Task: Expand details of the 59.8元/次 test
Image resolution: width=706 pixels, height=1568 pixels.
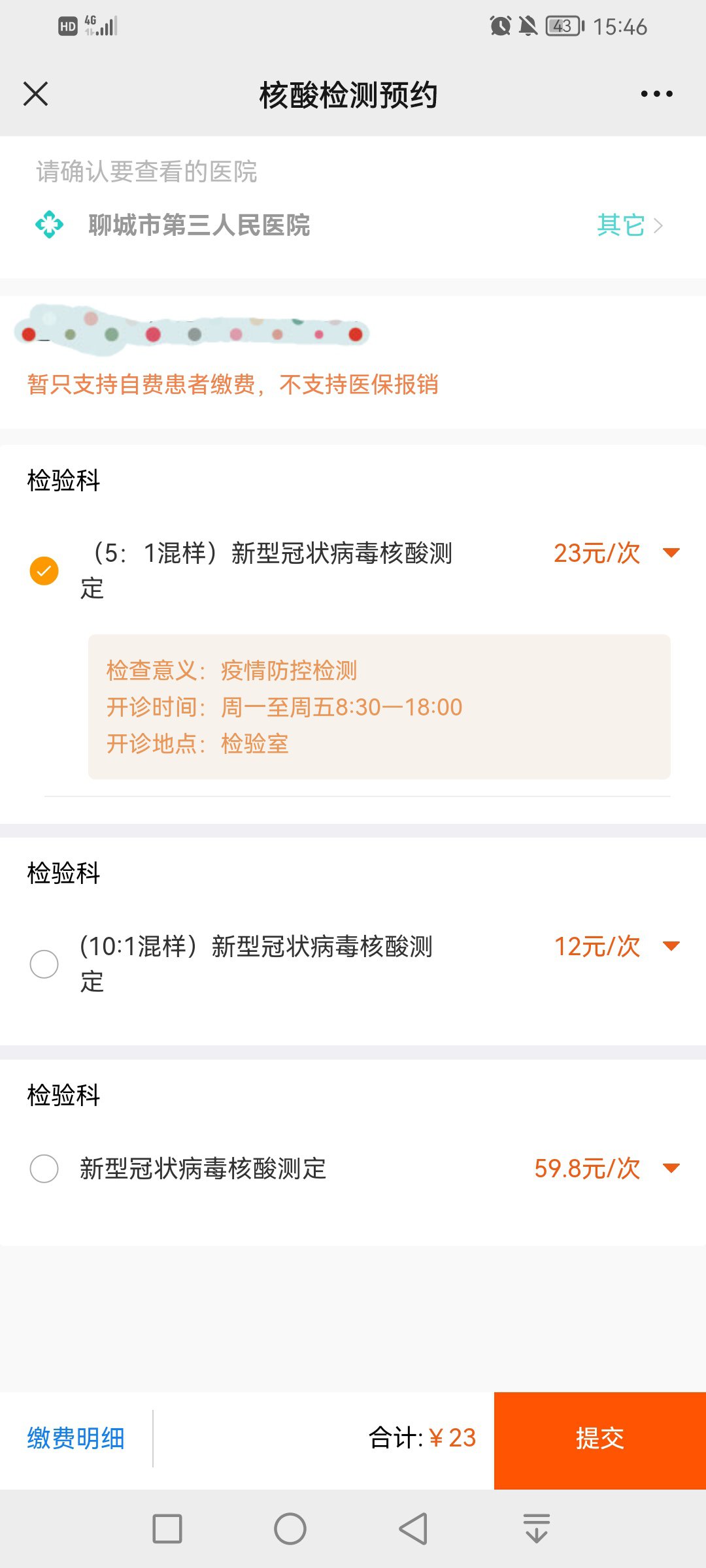Action: pos(671,1168)
